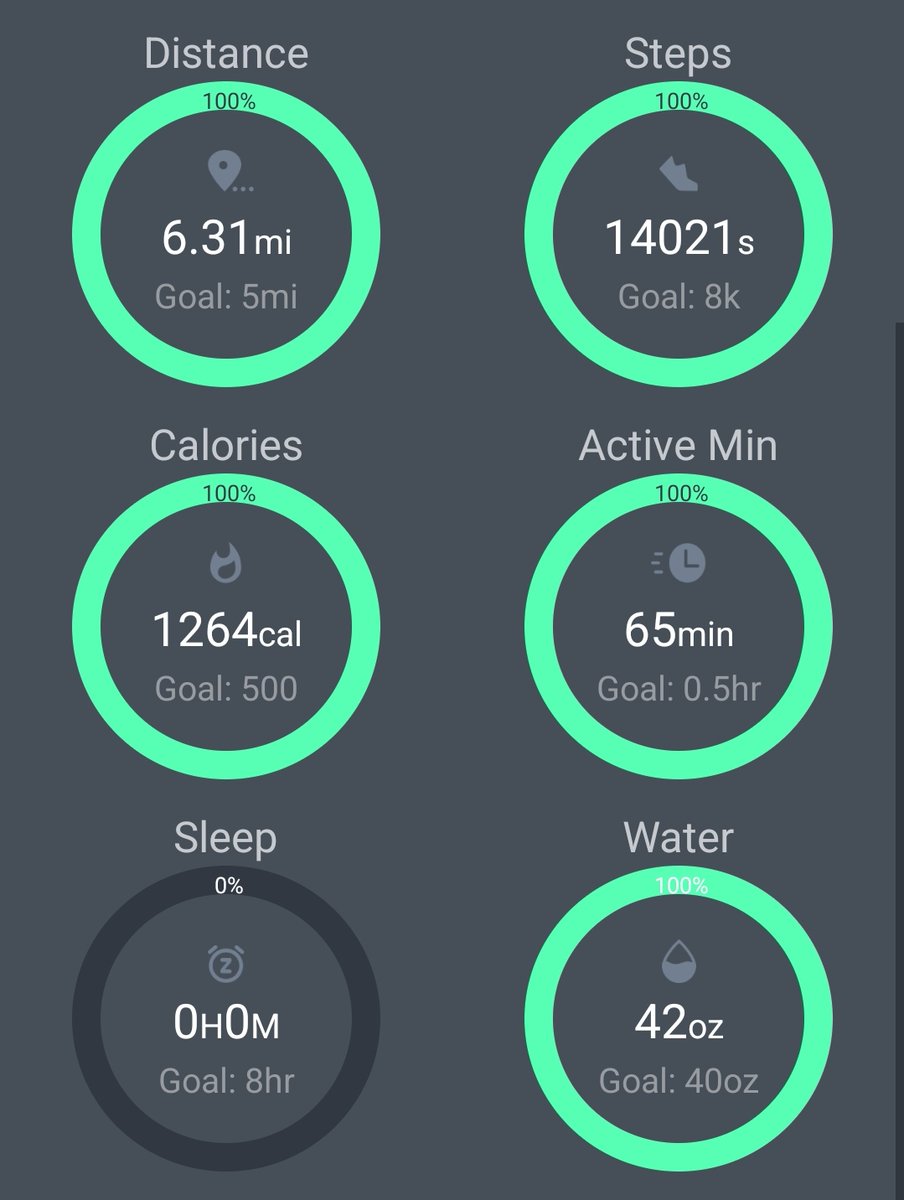The width and height of the screenshot is (904, 1200).
Task: Open the Distance 6.31mi ring
Action: coord(226,233)
